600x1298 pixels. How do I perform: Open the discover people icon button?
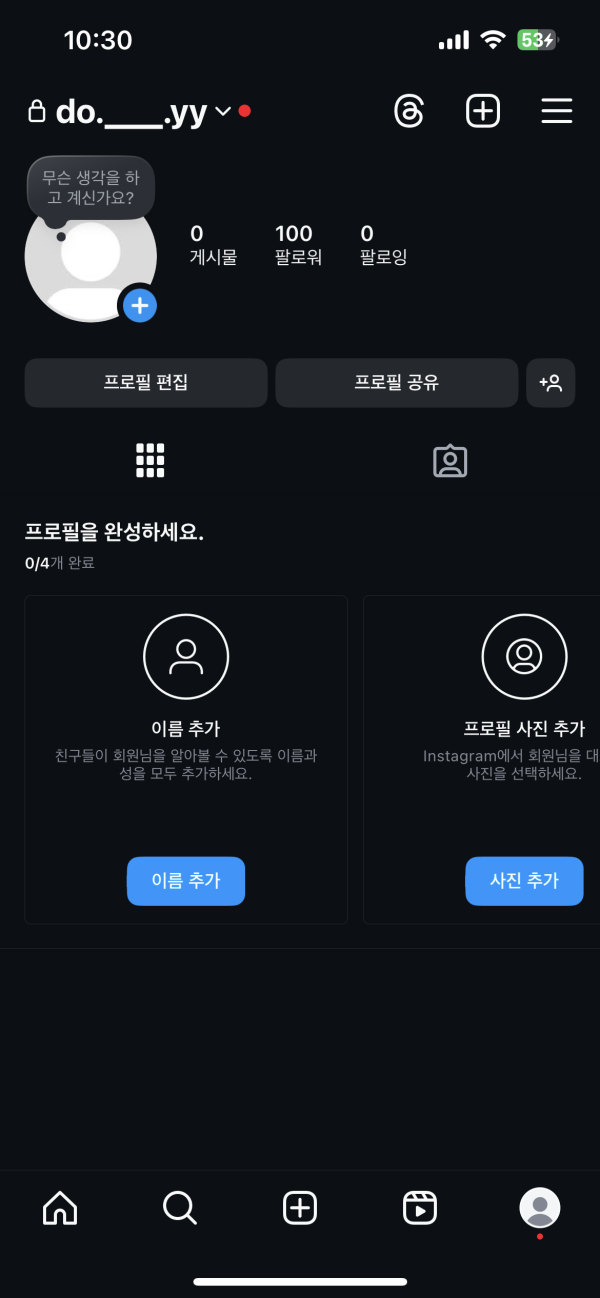[x=551, y=383]
